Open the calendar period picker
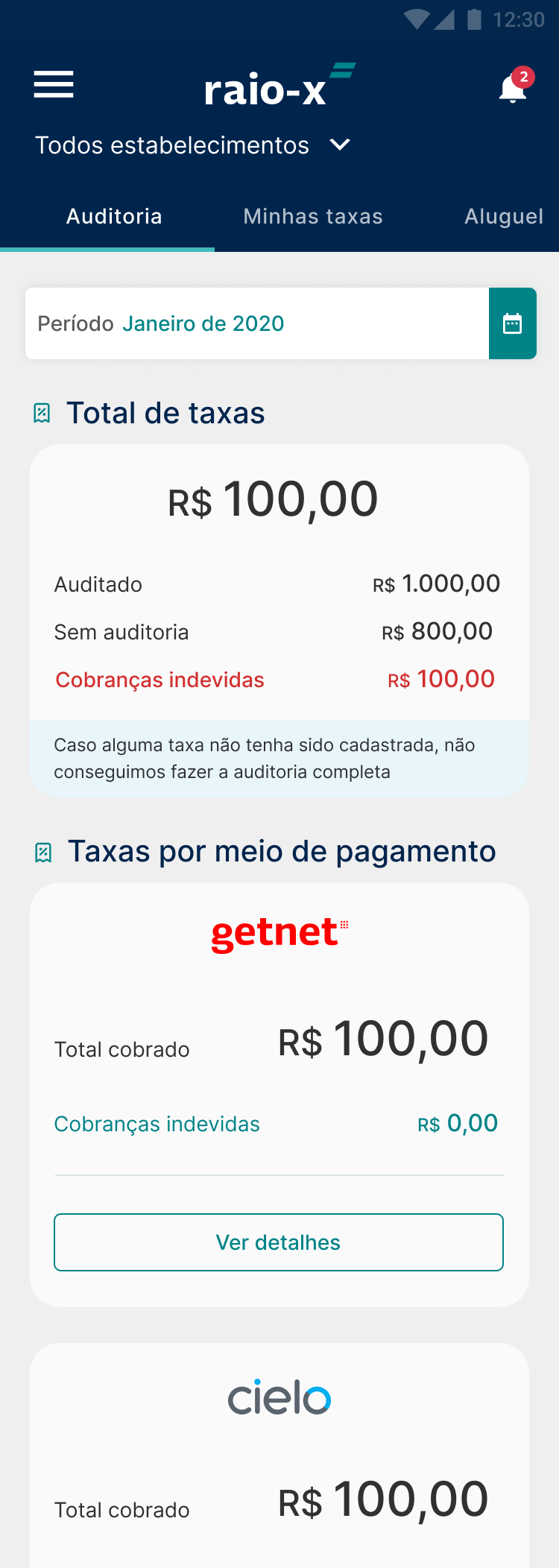The image size is (559, 1568). point(512,323)
